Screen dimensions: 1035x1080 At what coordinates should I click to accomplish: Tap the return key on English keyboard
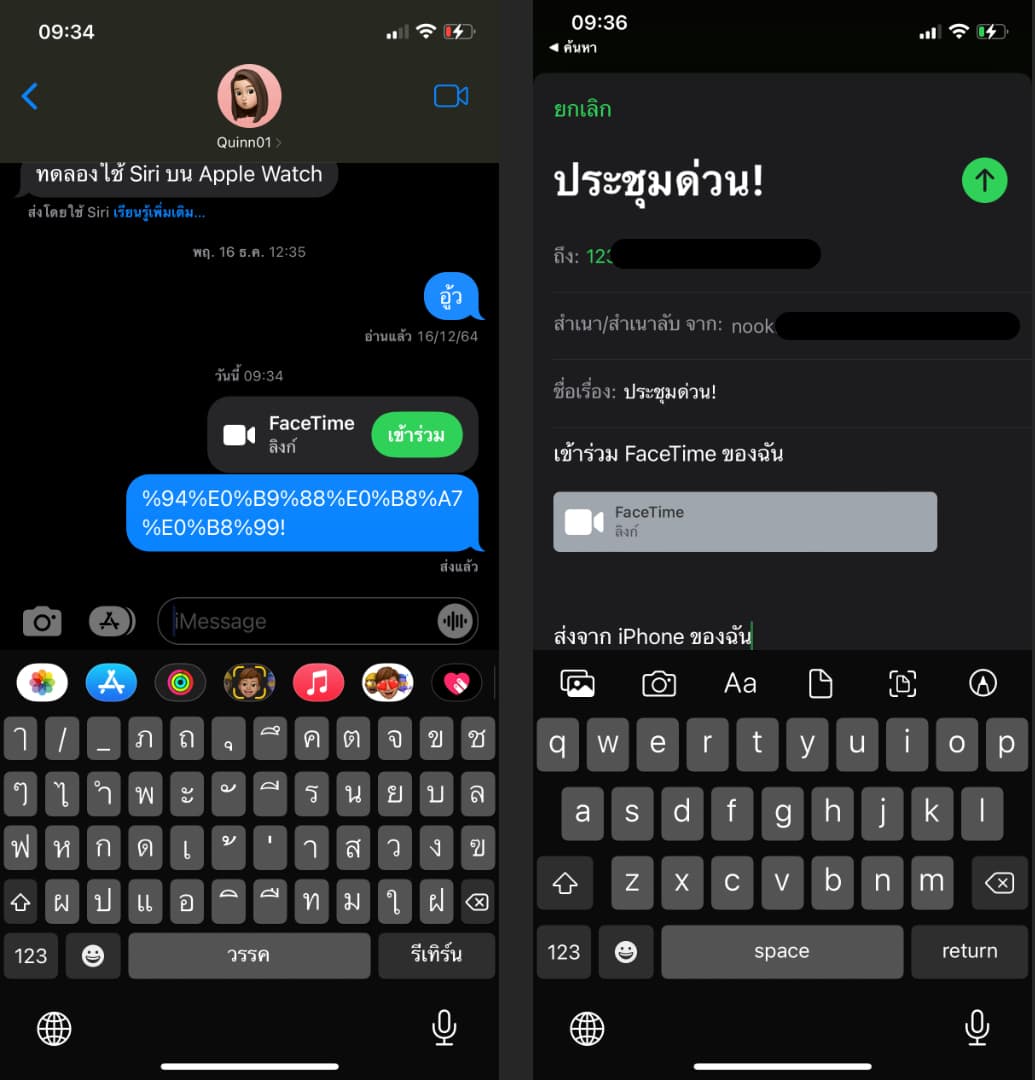[968, 951]
